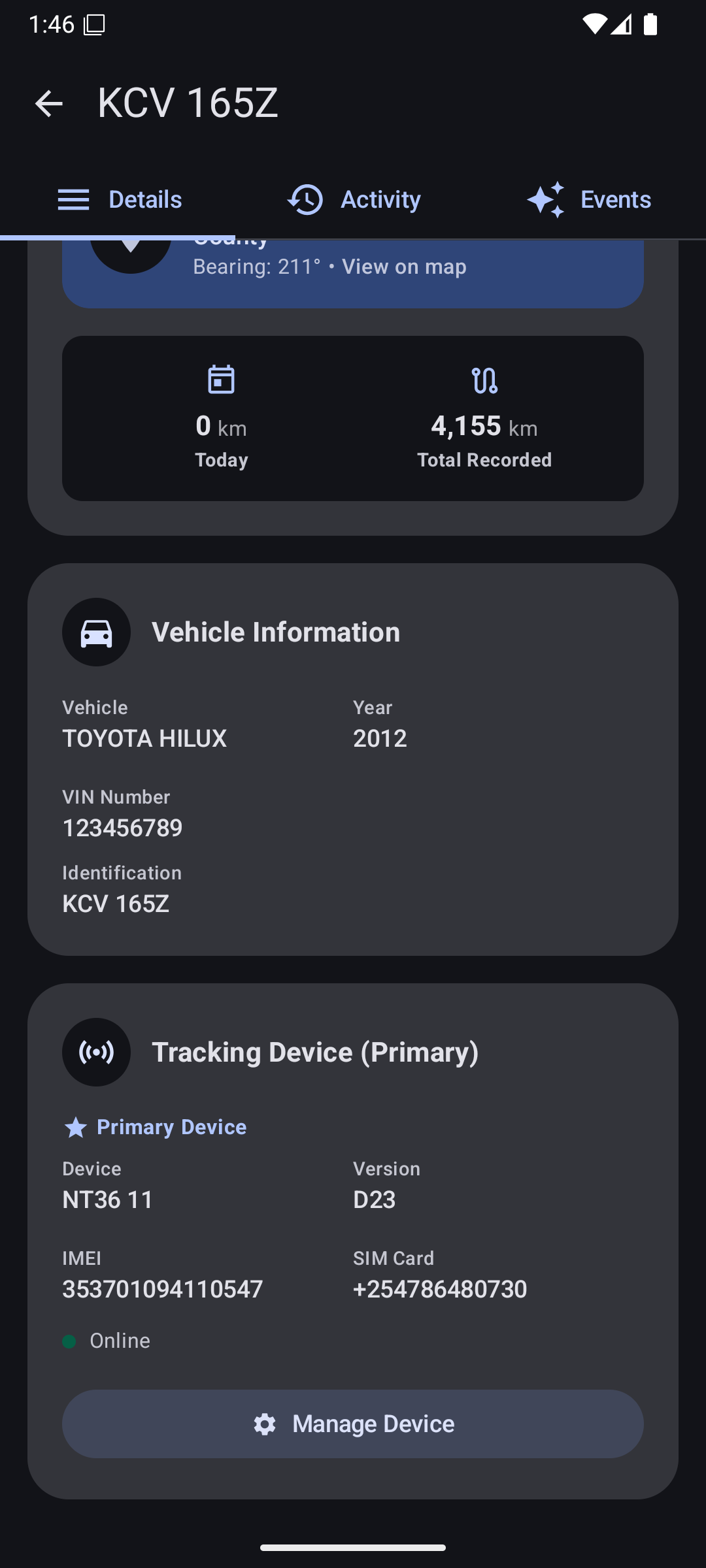
Task: Tap the signal icon beside Tracking Device
Action: (x=96, y=1053)
